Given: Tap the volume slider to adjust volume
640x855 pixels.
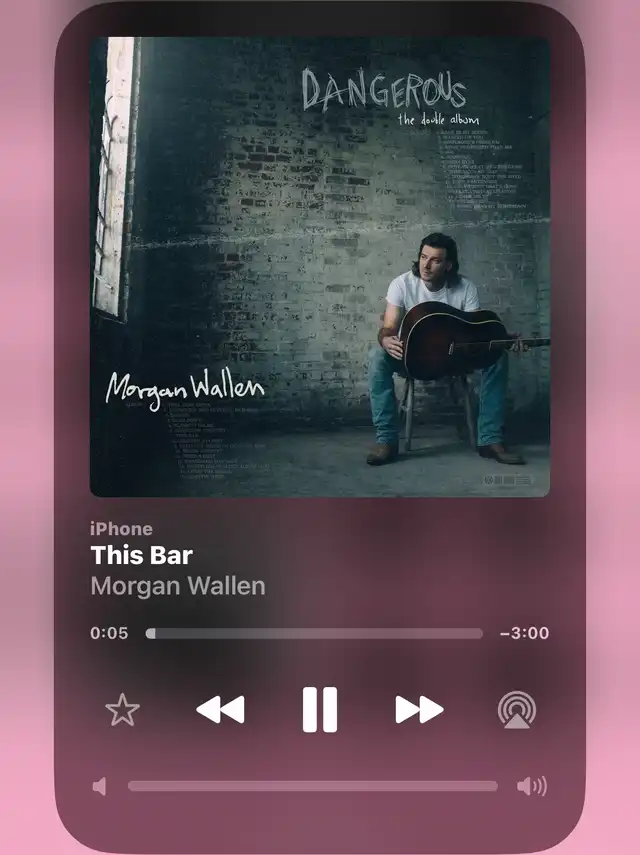Looking at the screenshot, I should (312, 786).
